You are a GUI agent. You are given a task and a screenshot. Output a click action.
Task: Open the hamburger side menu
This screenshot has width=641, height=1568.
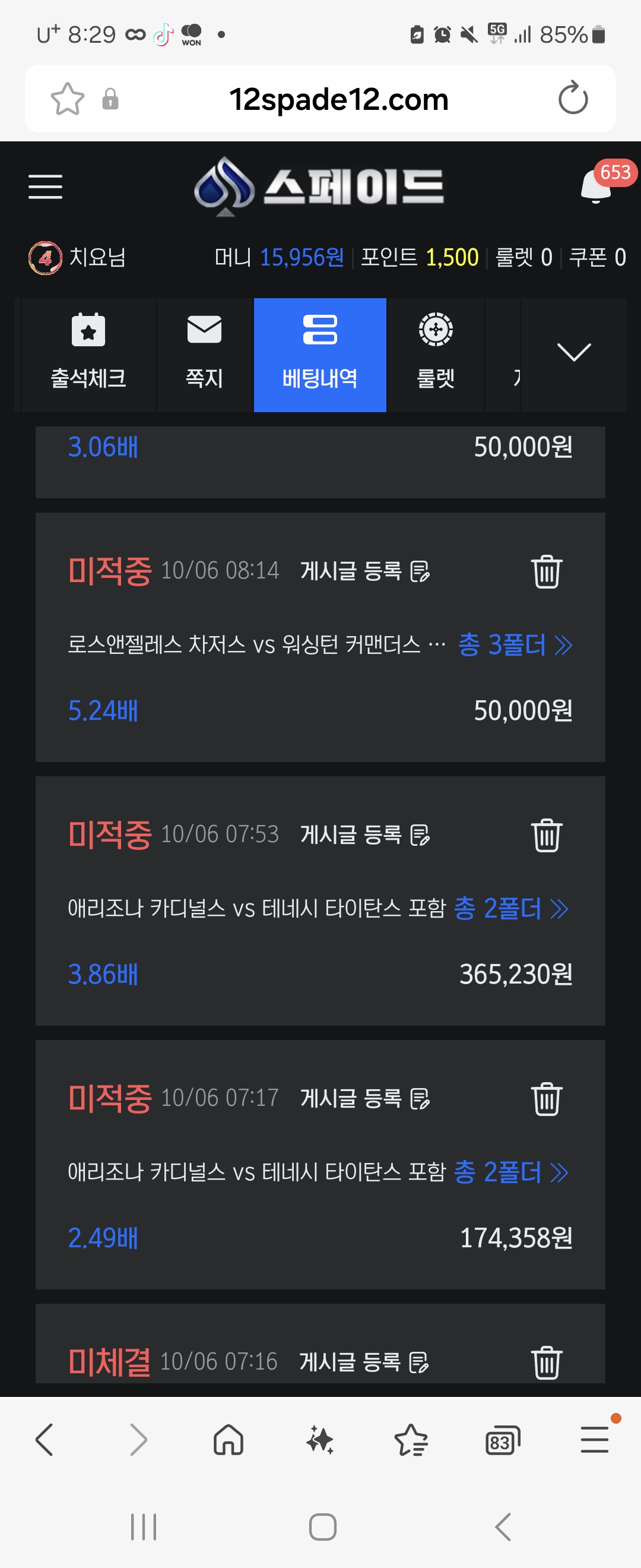click(x=45, y=186)
